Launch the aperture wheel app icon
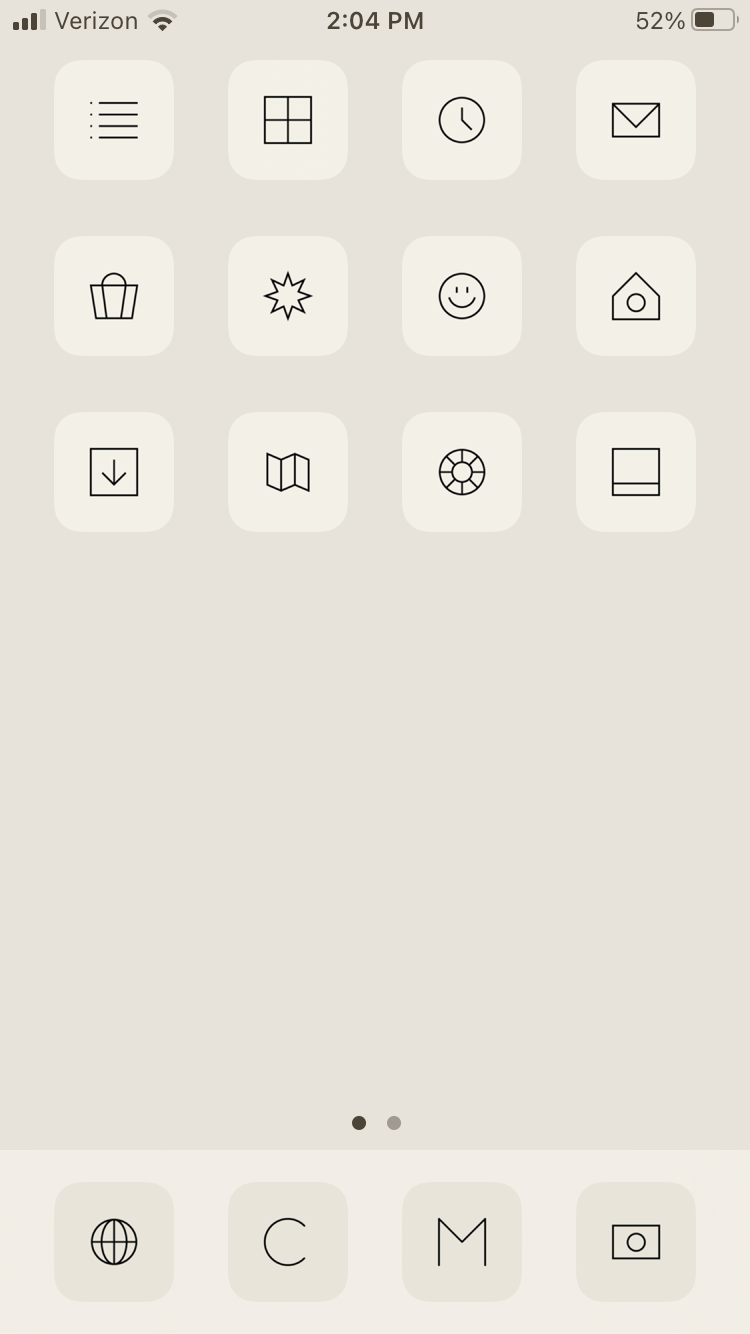Image resolution: width=750 pixels, height=1334 pixels. click(462, 472)
